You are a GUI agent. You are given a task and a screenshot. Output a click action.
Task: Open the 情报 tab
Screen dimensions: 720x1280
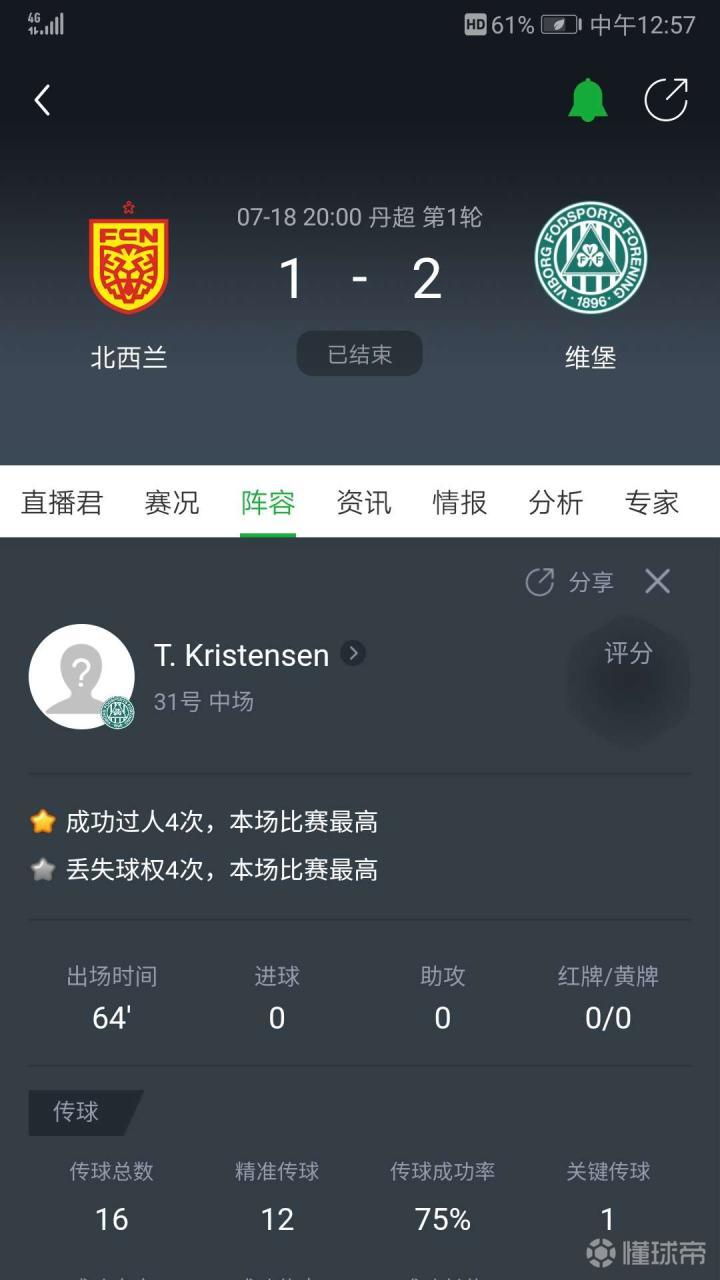460,502
